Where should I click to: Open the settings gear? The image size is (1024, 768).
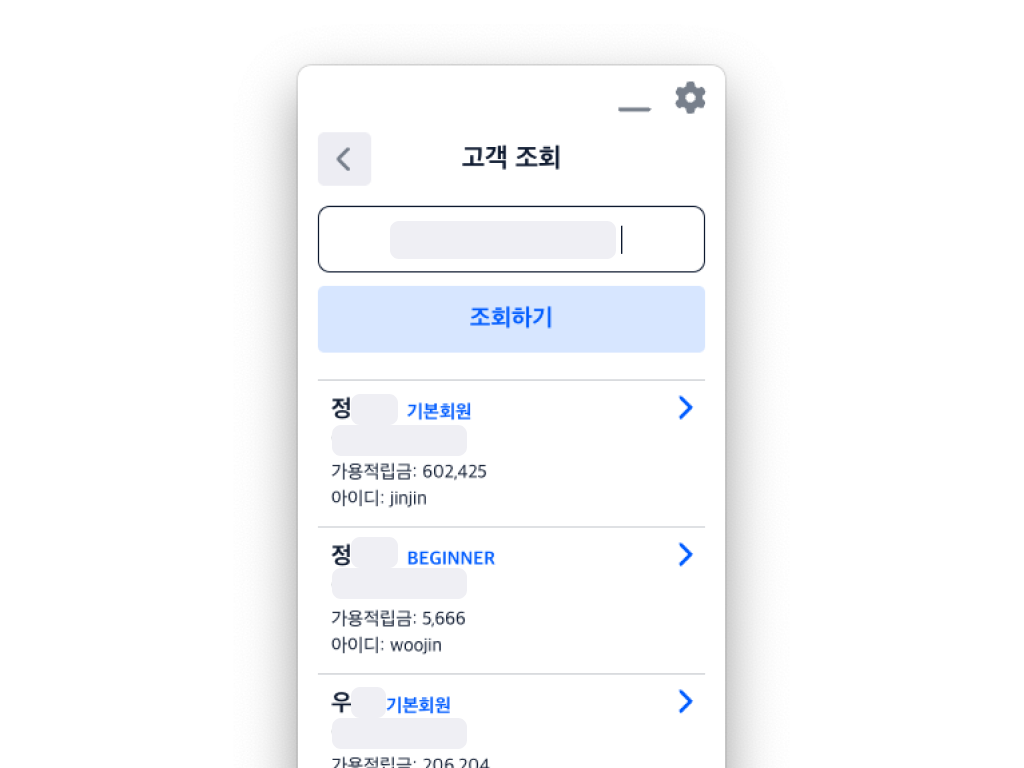pos(690,98)
